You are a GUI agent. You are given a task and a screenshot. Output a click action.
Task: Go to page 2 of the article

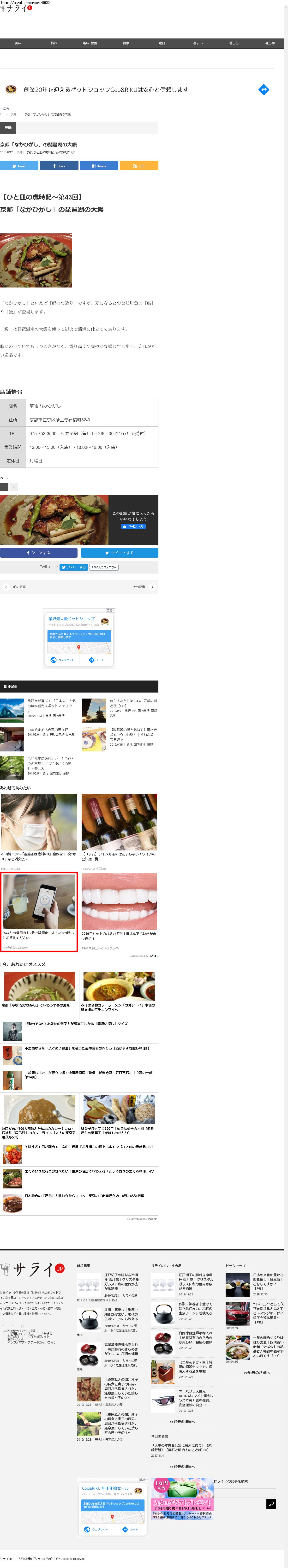click(x=13, y=487)
